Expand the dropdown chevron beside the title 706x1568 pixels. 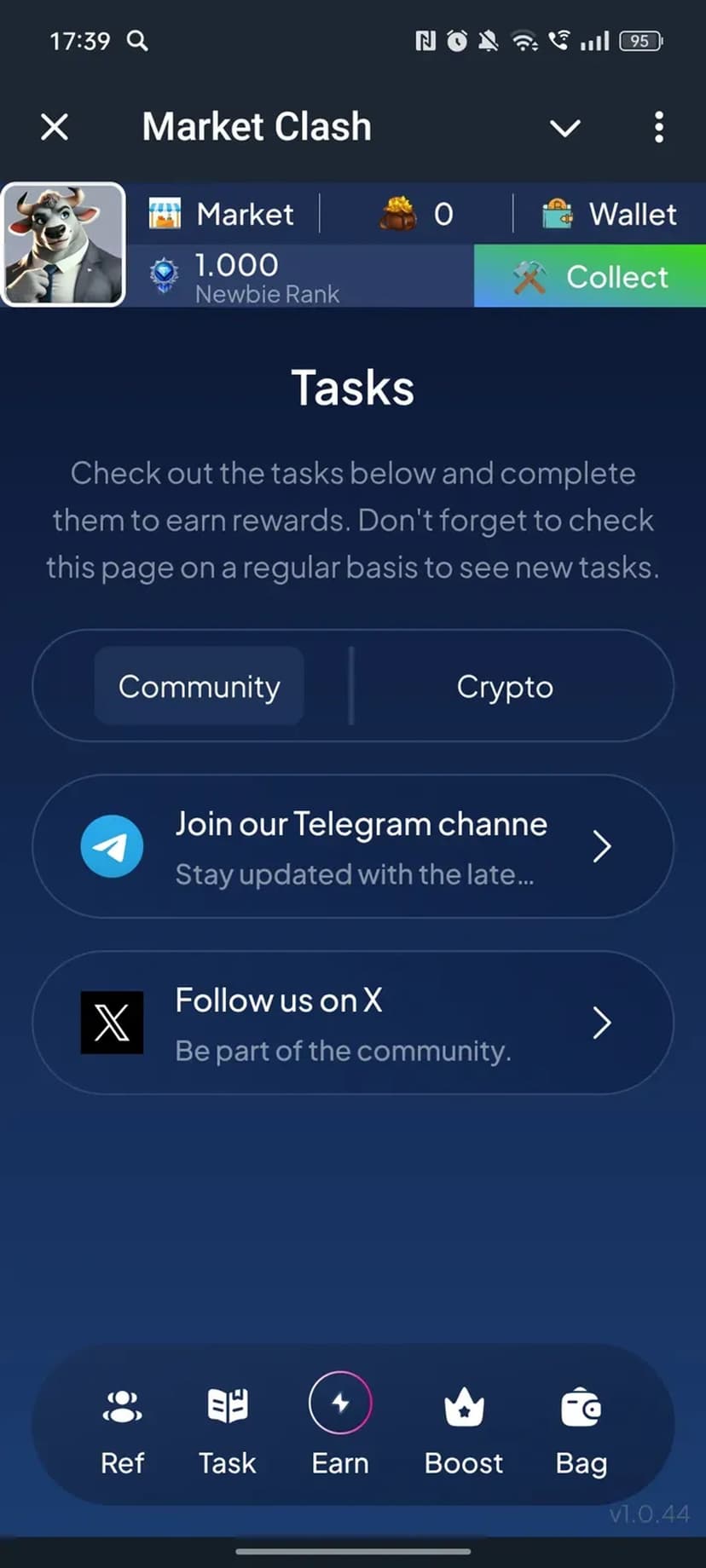564,129
